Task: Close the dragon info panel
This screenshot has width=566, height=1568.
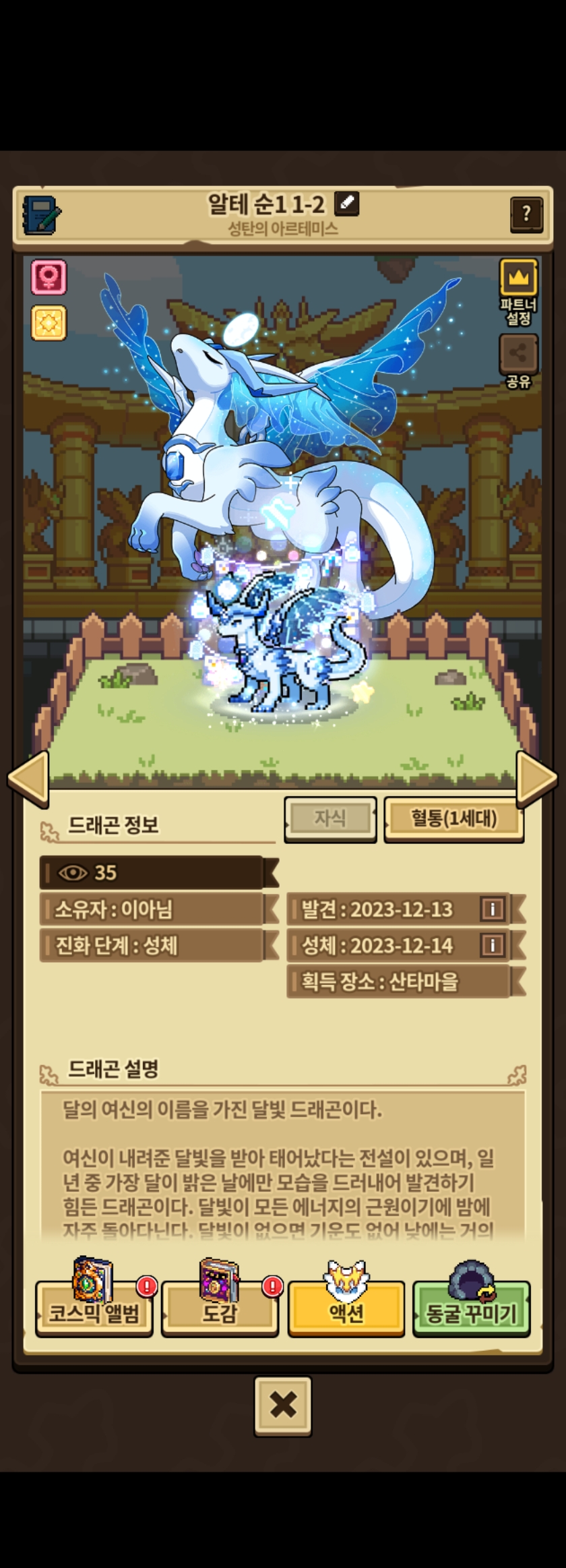Action: pos(283,1406)
